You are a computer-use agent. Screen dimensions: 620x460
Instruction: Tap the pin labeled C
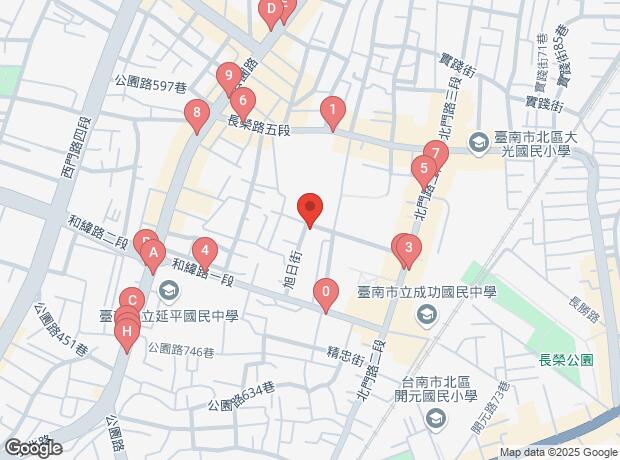(131, 300)
